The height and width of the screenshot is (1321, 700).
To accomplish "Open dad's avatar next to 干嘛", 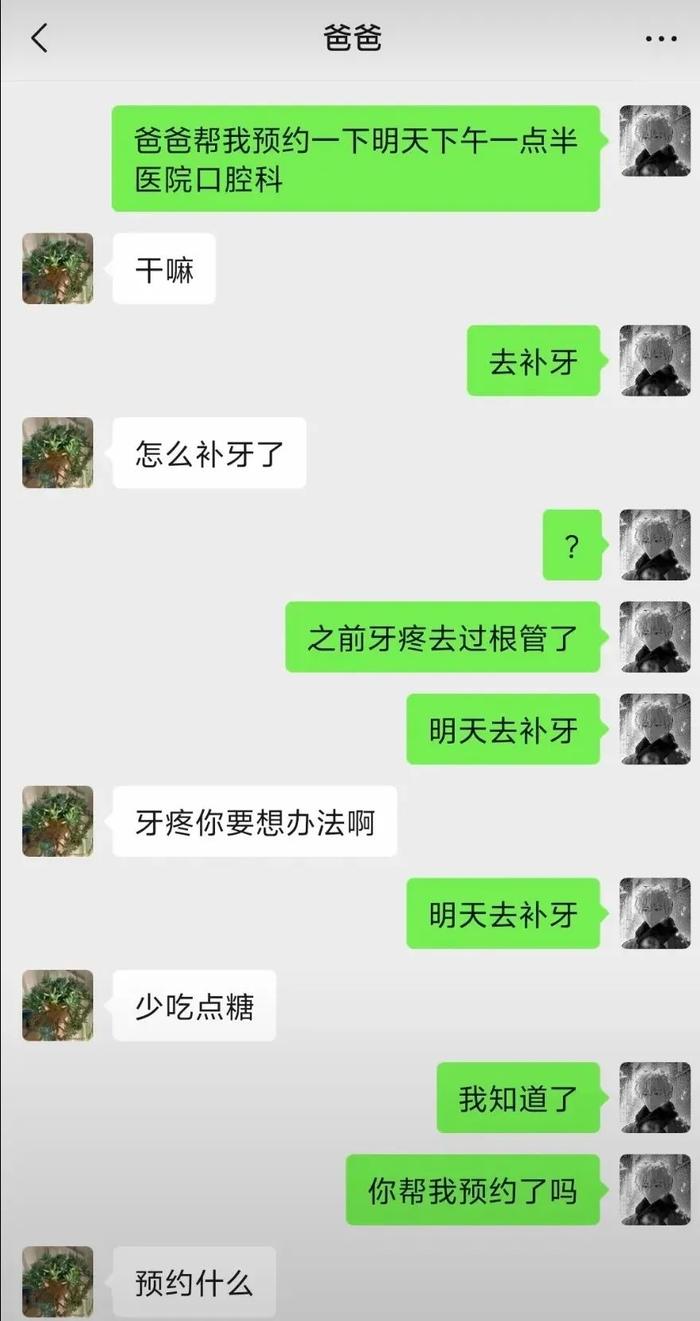I will pos(58,269).
